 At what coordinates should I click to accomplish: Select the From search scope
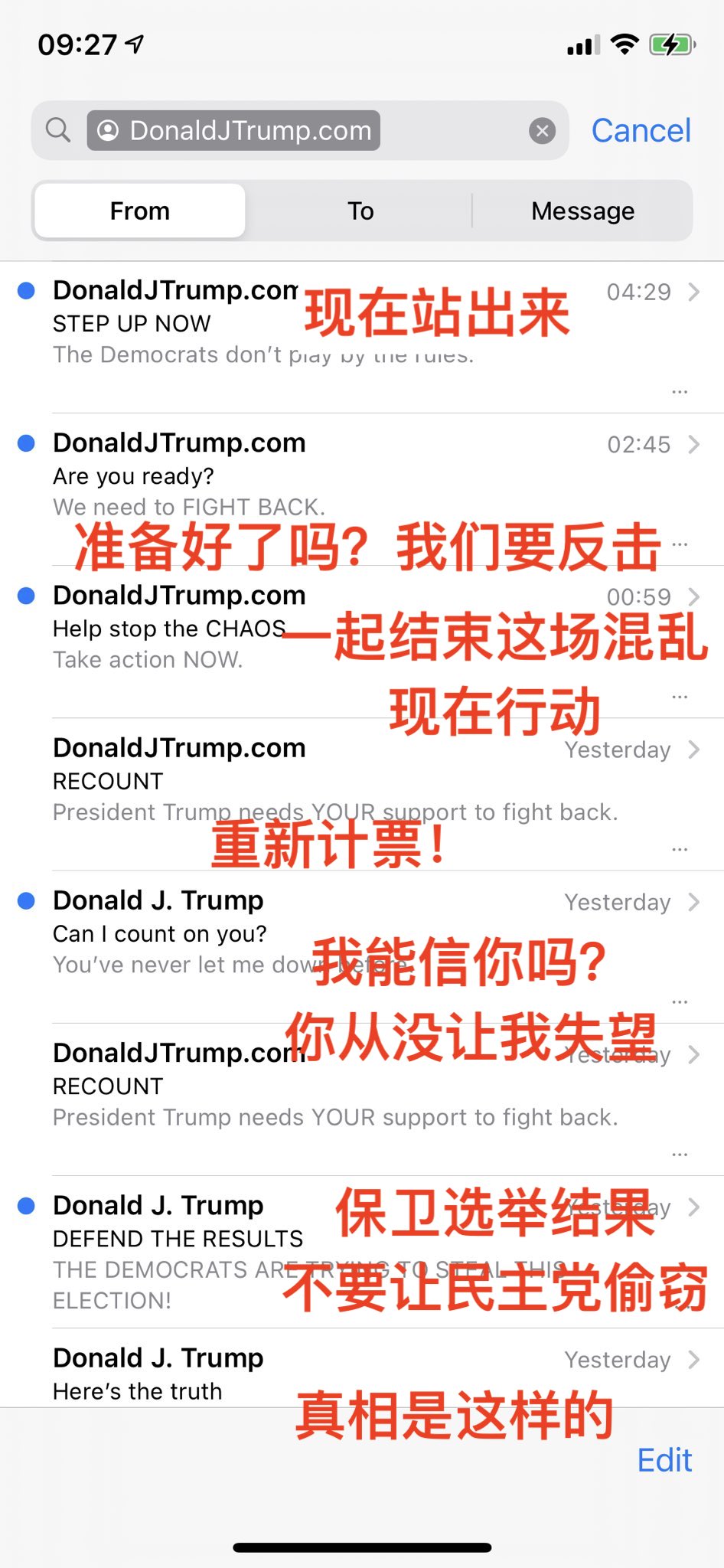click(140, 211)
